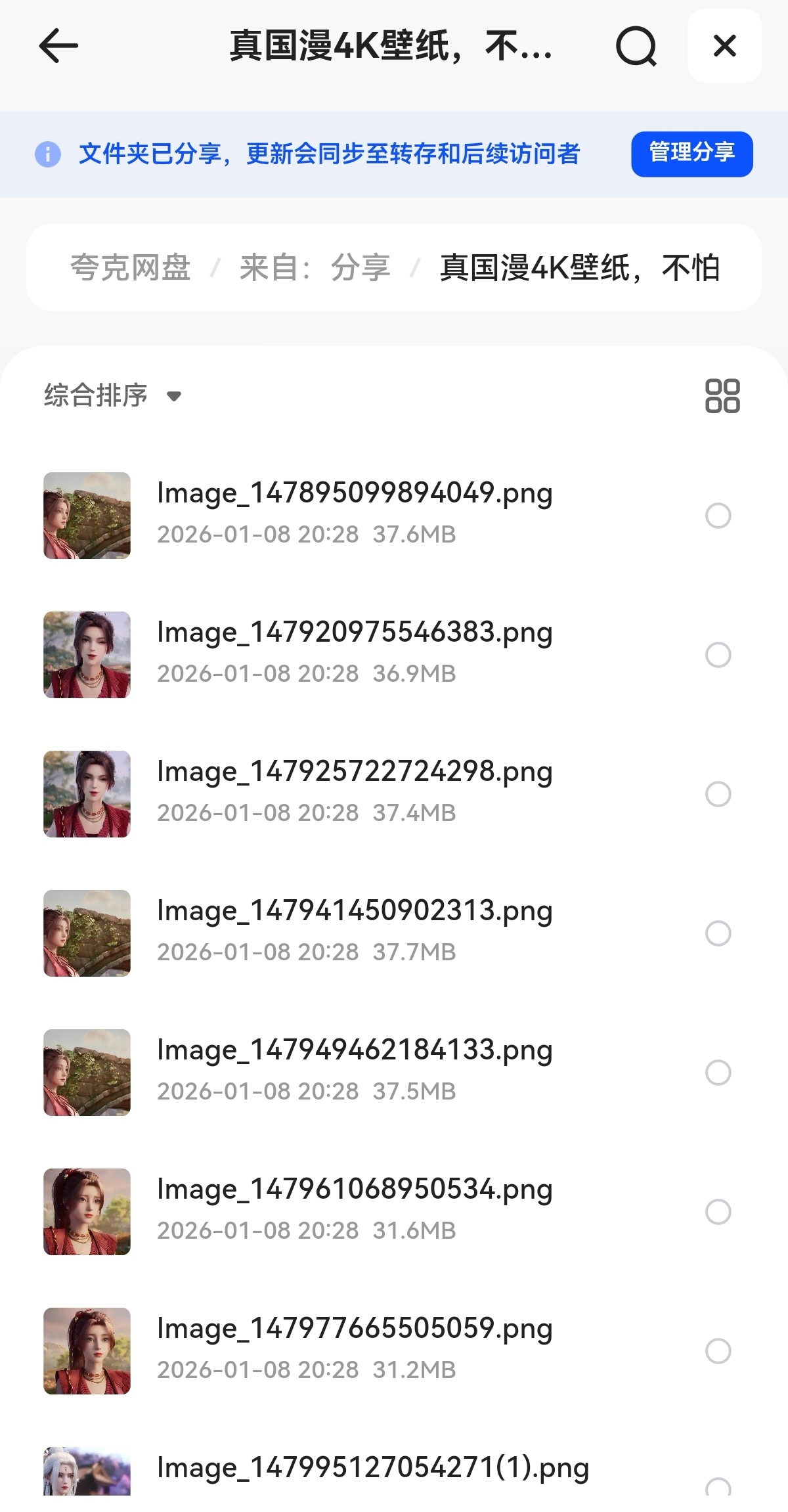Viewport: 788px width, 1512px height.
Task: Open search in this shared folder
Action: tap(636, 47)
